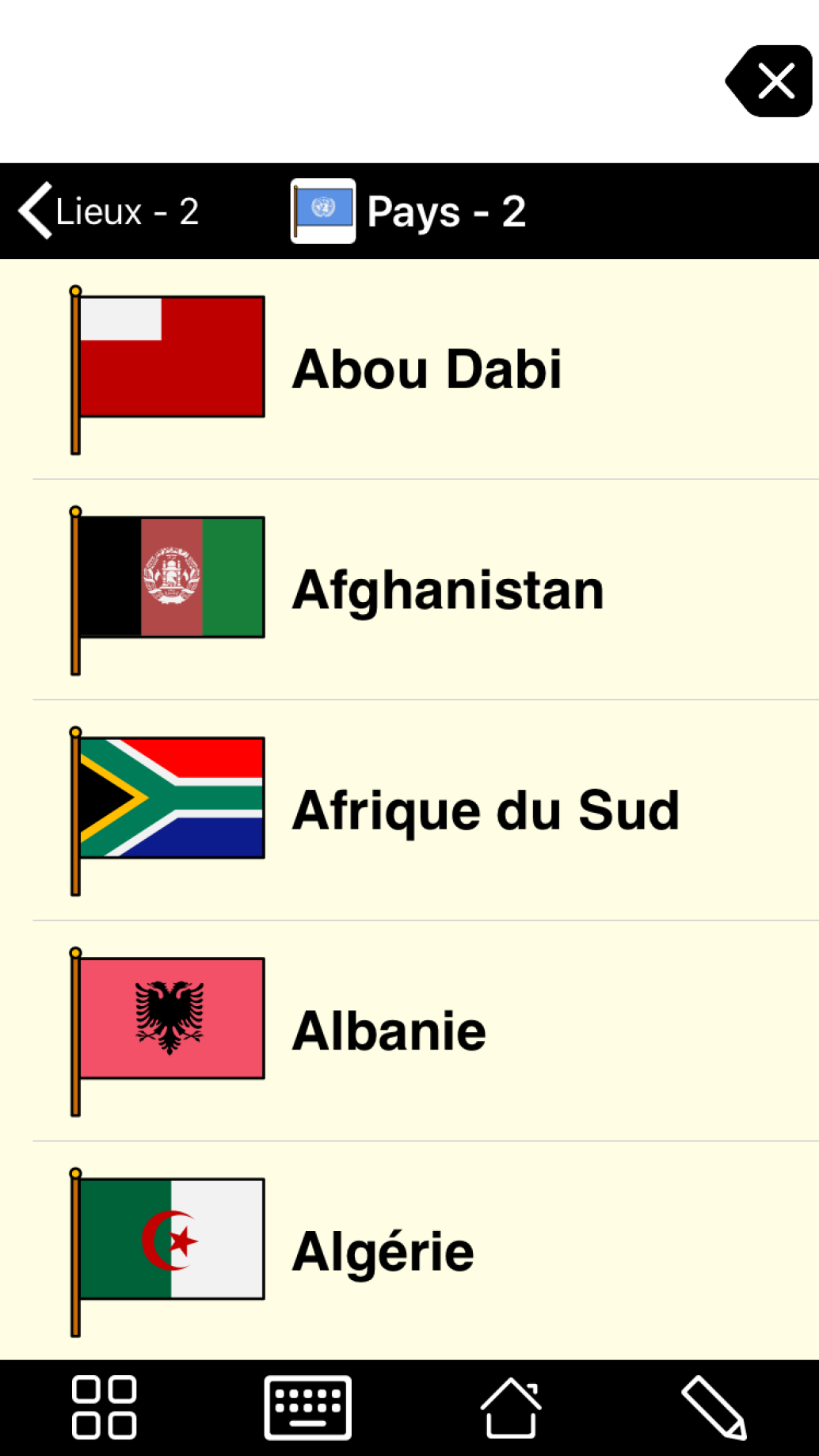The height and width of the screenshot is (1456, 819).
Task: Go to the home page
Action: pos(511,1408)
